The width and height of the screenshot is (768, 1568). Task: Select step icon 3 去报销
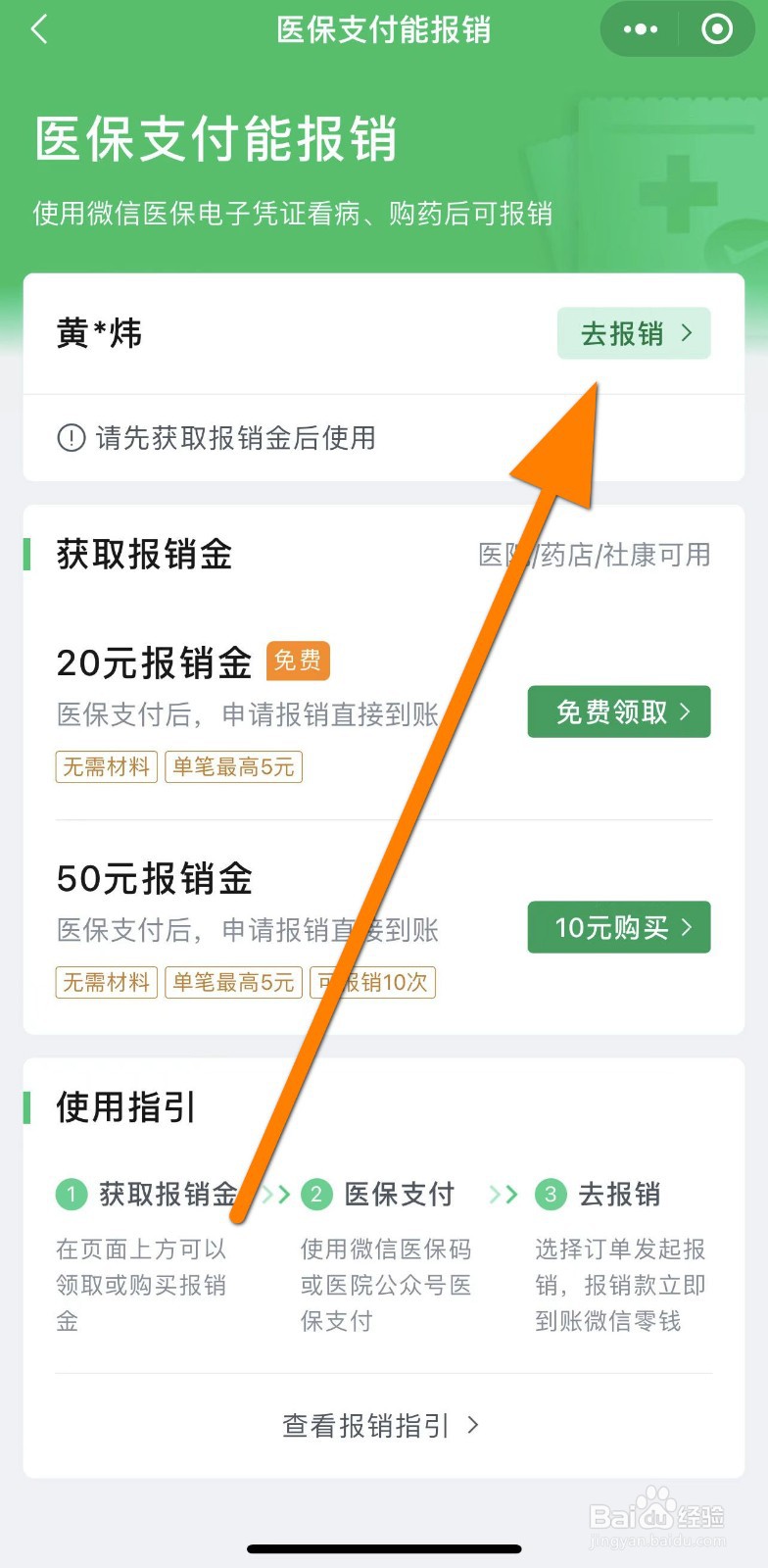pyautogui.click(x=550, y=1194)
